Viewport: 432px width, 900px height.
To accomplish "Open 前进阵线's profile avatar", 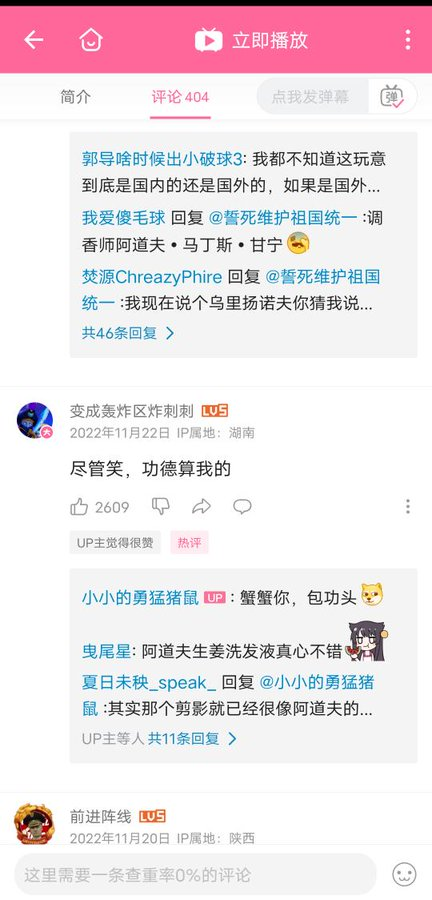I will [34, 823].
